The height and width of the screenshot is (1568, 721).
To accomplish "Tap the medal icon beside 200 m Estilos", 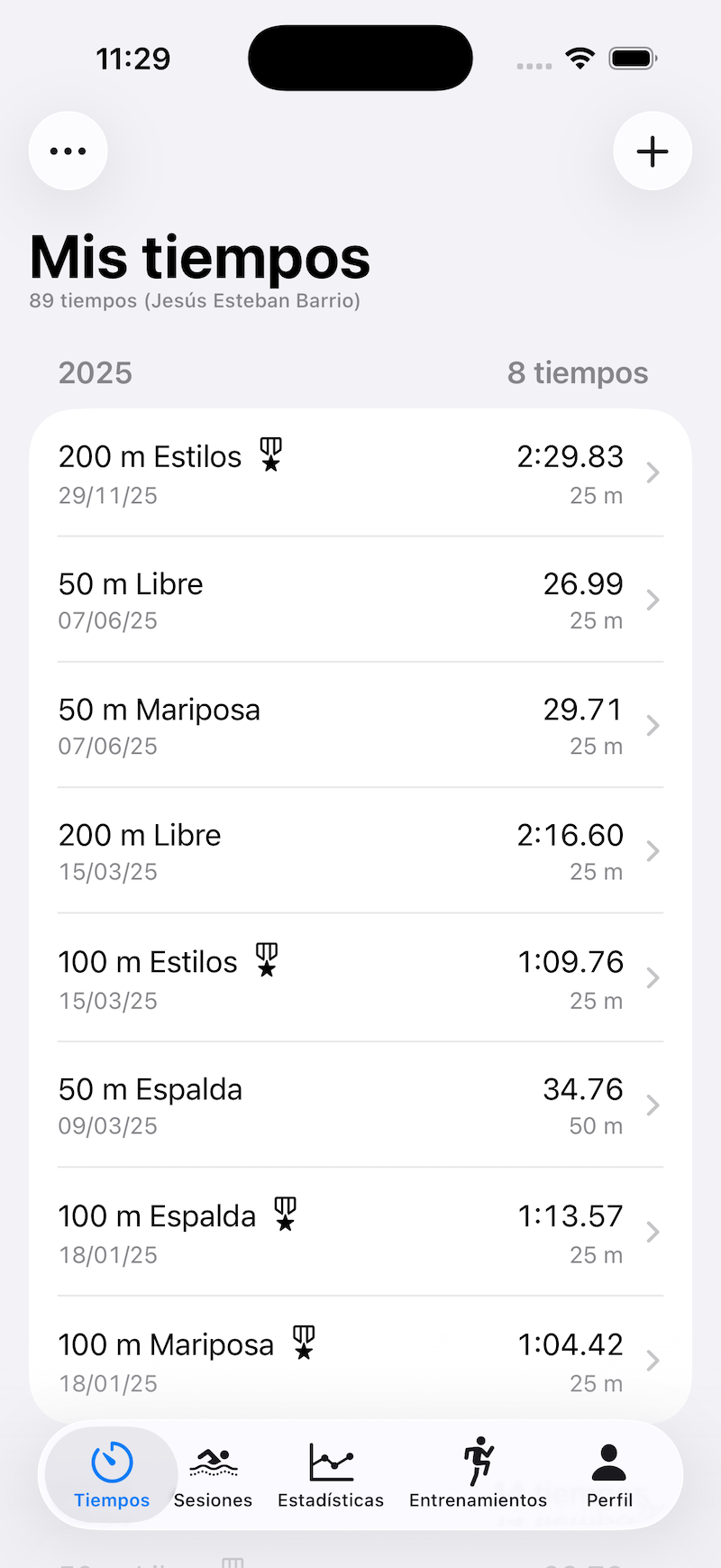I will [x=269, y=456].
